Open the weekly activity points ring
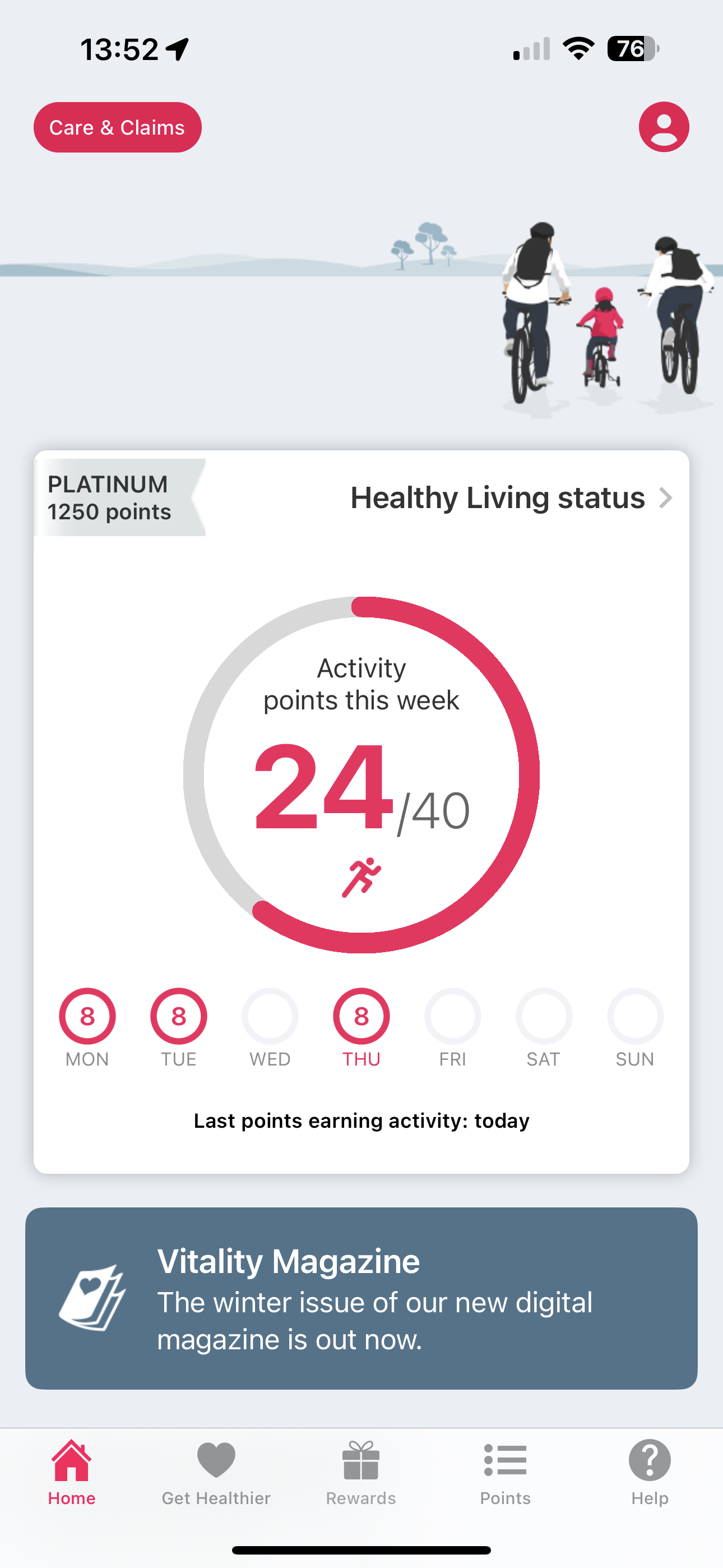This screenshot has width=723, height=1568. pos(361,774)
